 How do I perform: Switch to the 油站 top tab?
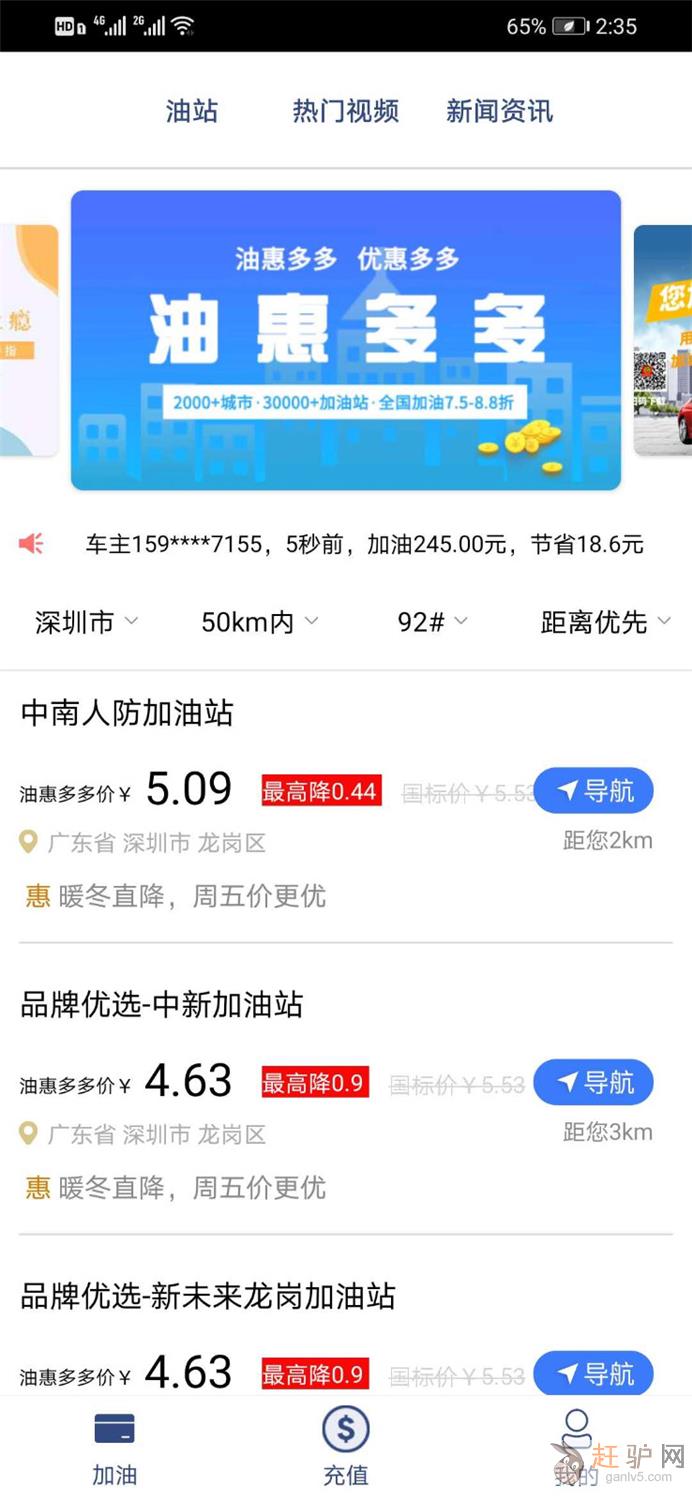pos(191,111)
